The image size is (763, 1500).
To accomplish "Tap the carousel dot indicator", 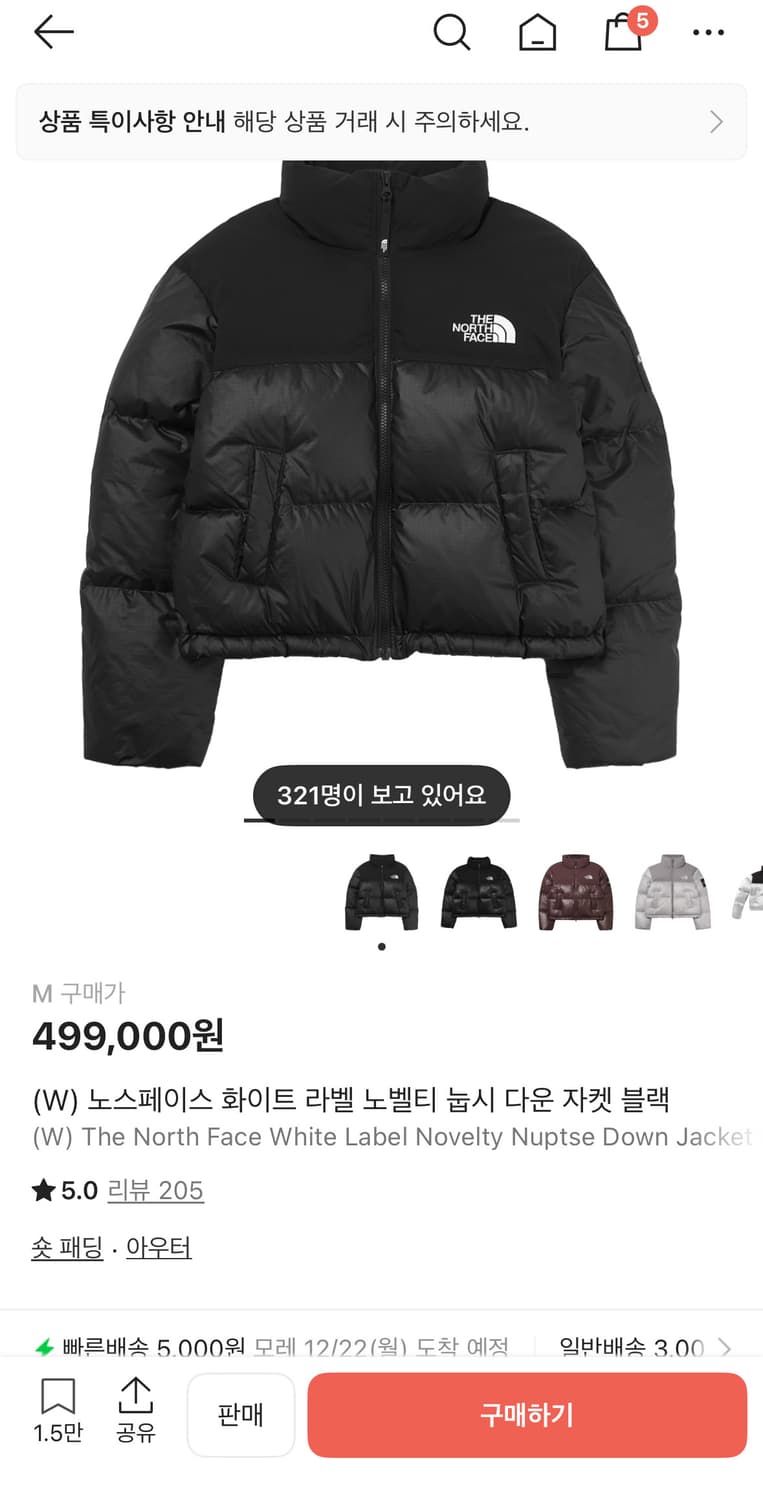I will point(381,944).
